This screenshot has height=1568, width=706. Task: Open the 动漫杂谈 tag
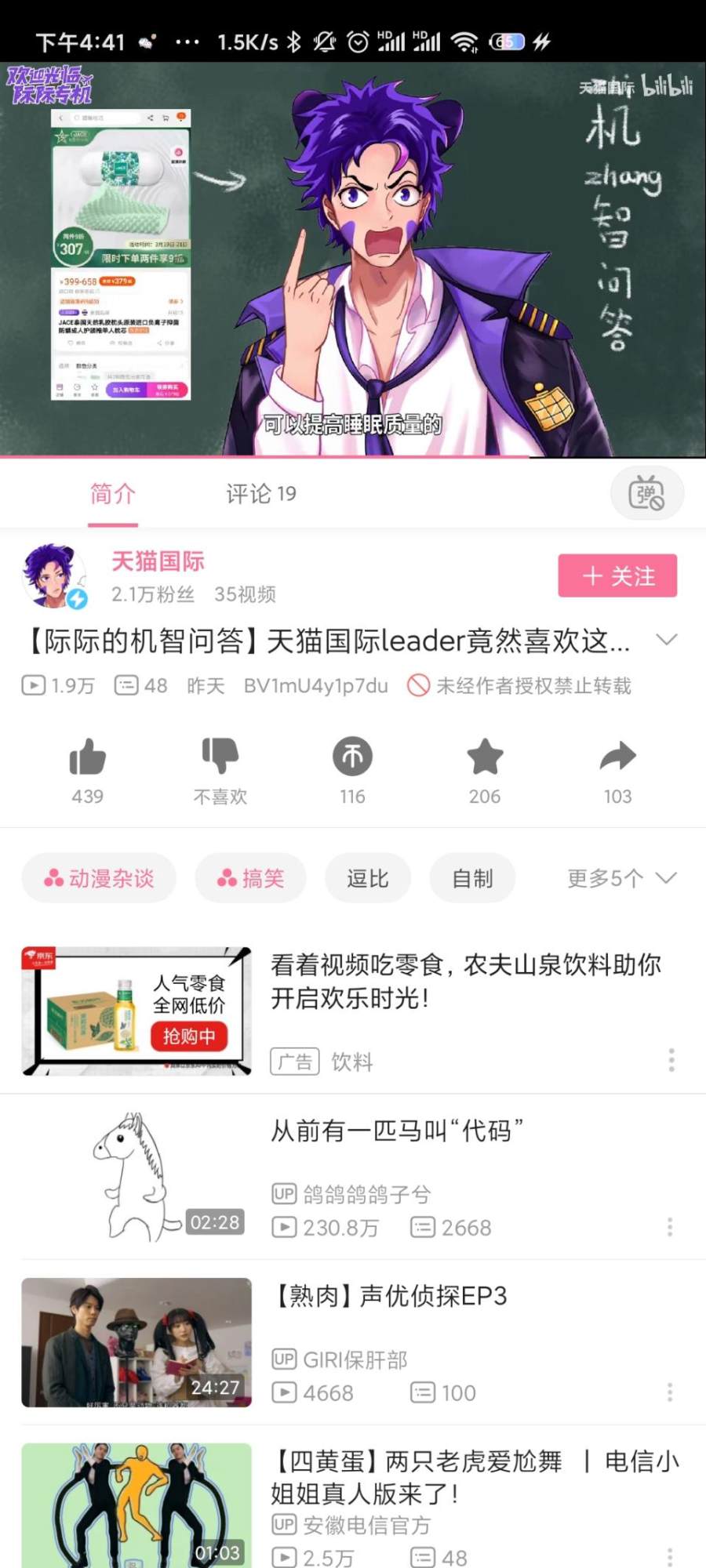tap(100, 878)
